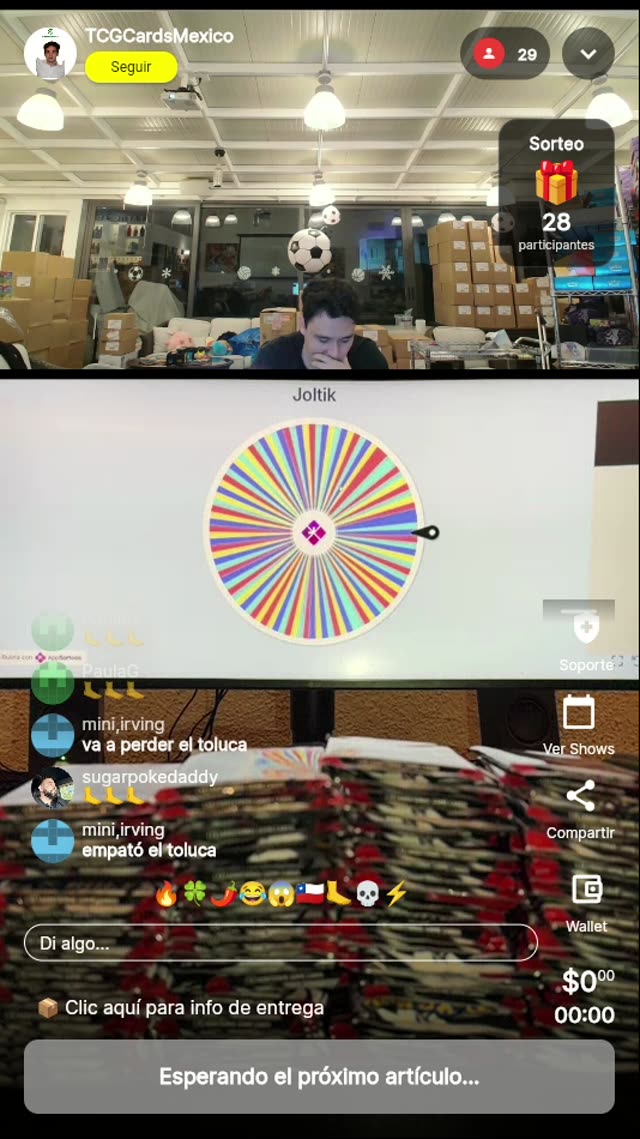Open Ver Shows calendar
Viewport: 640px width, 1139px height.
click(x=579, y=725)
